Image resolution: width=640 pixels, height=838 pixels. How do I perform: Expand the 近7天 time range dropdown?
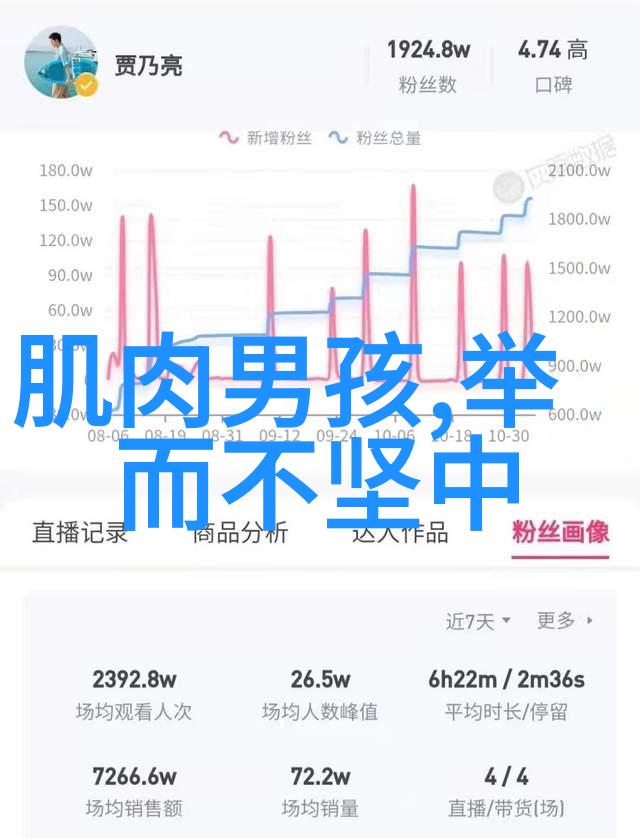tap(478, 621)
